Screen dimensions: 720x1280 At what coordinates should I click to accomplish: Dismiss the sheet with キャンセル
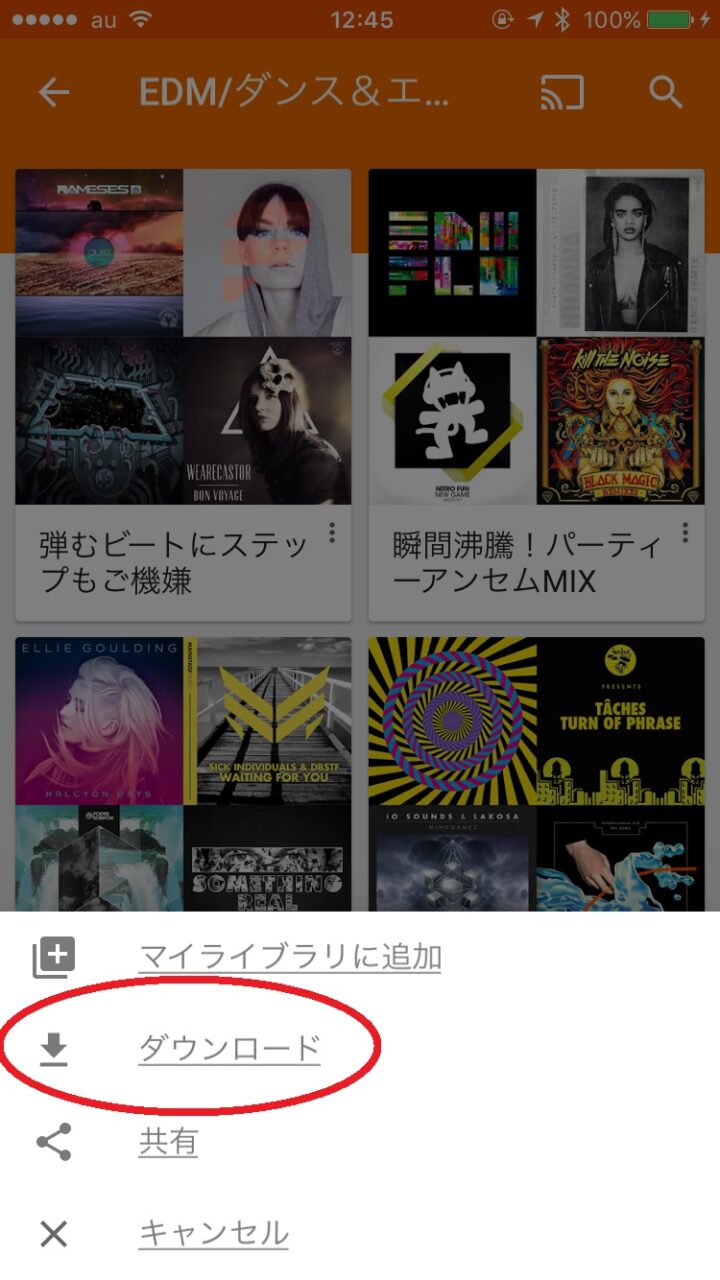[213, 1233]
